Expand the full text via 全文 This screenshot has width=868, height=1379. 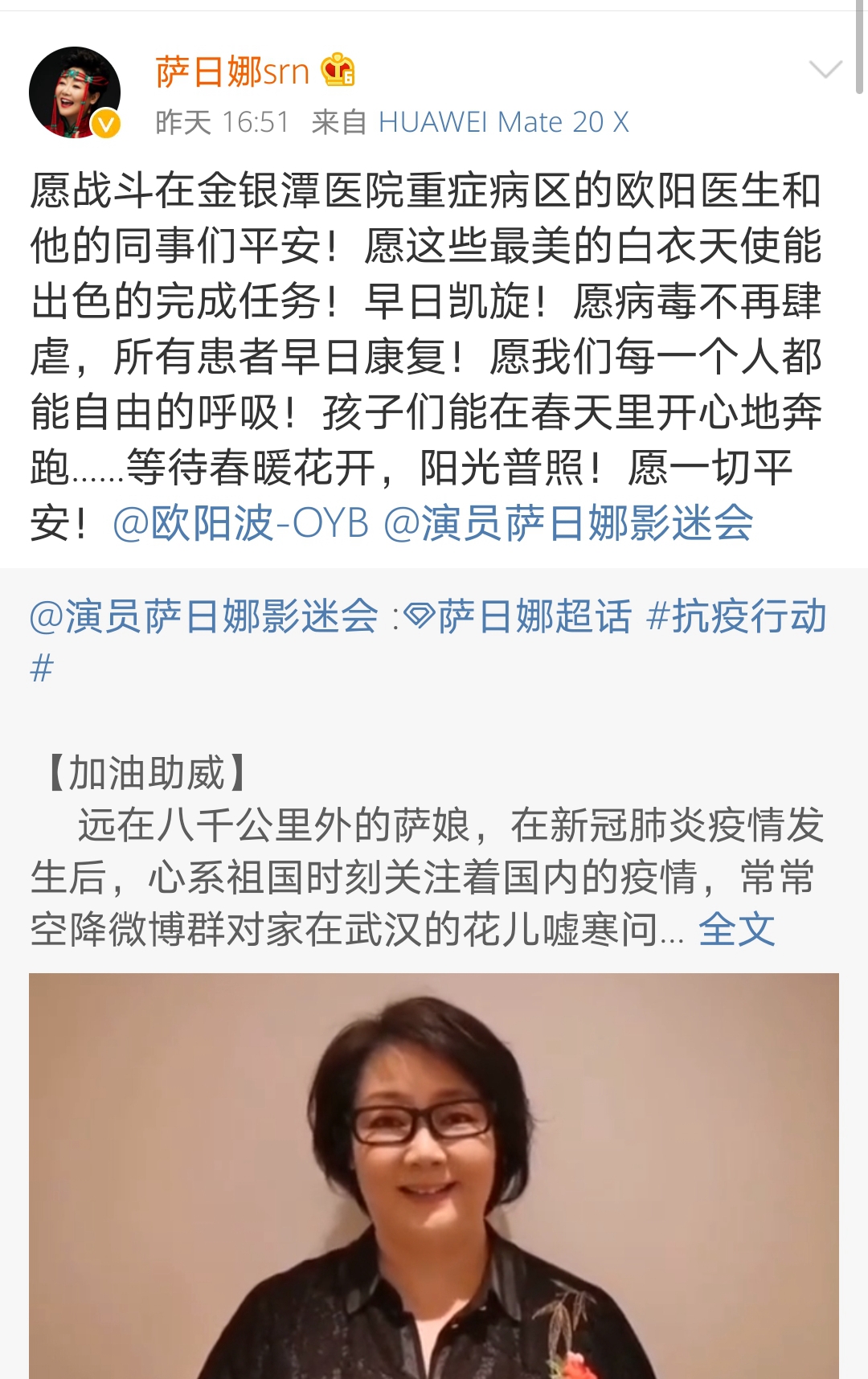(736, 930)
